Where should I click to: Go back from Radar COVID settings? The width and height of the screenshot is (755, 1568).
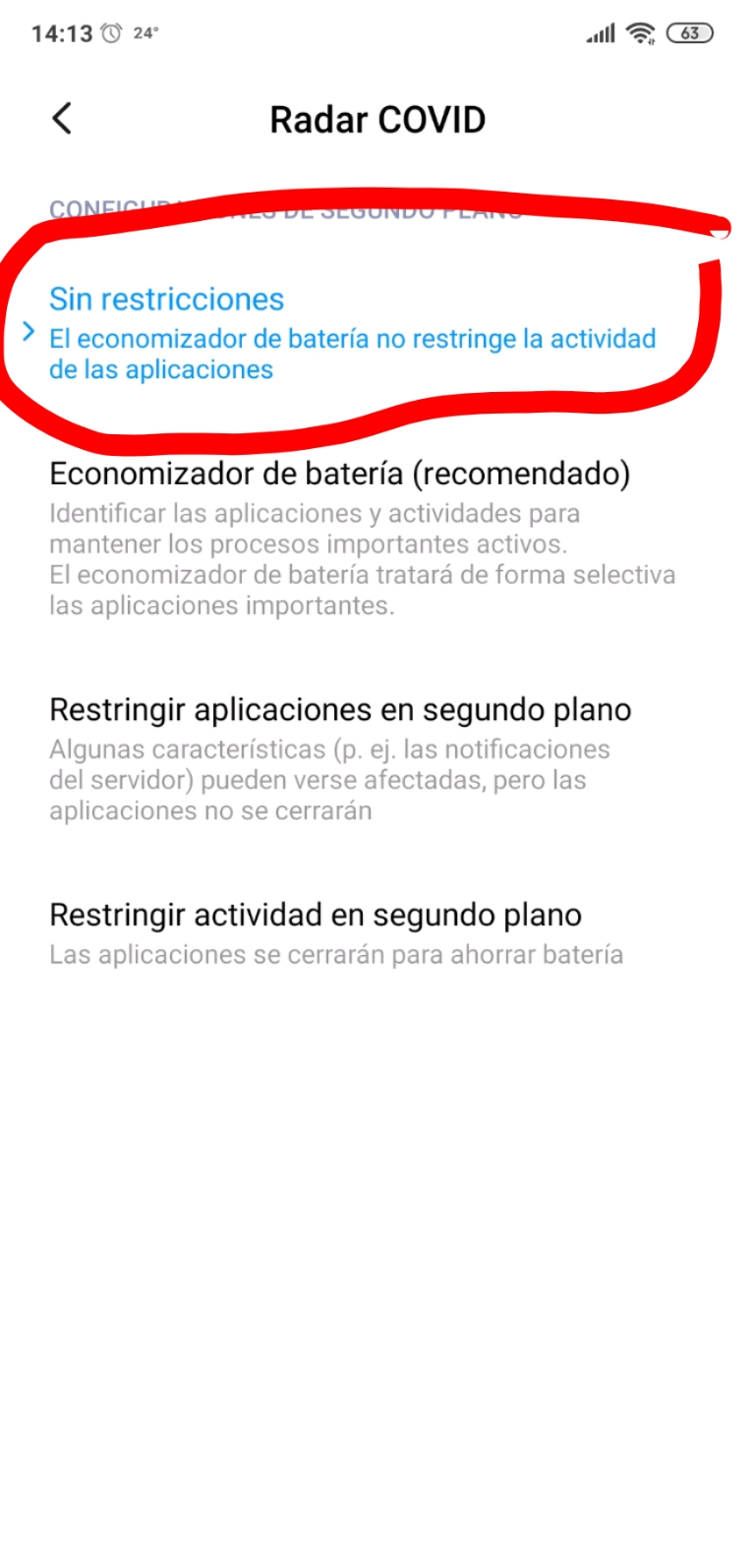62,119
